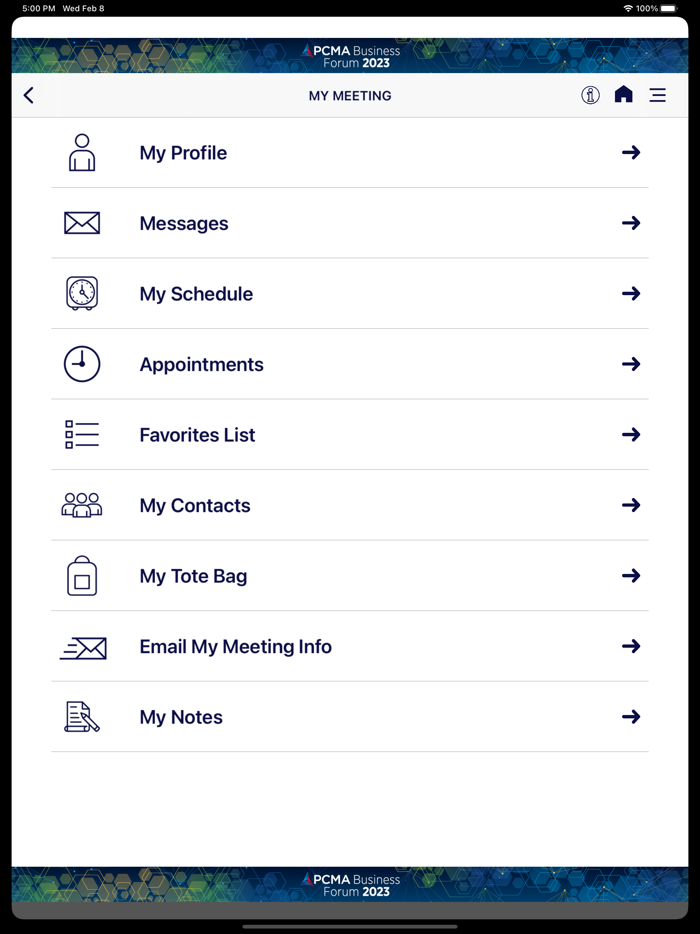Return to the home screen via house icon
700x934 pixels.
click(x=624, y=95)
